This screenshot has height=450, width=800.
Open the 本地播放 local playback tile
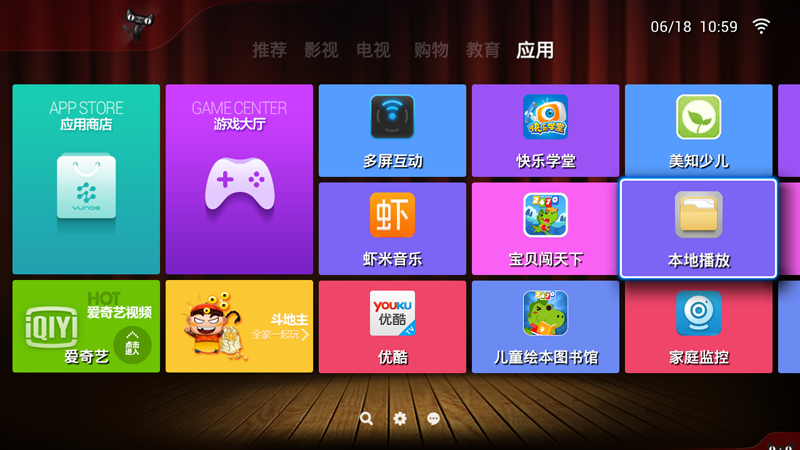(x=698, y=228)
